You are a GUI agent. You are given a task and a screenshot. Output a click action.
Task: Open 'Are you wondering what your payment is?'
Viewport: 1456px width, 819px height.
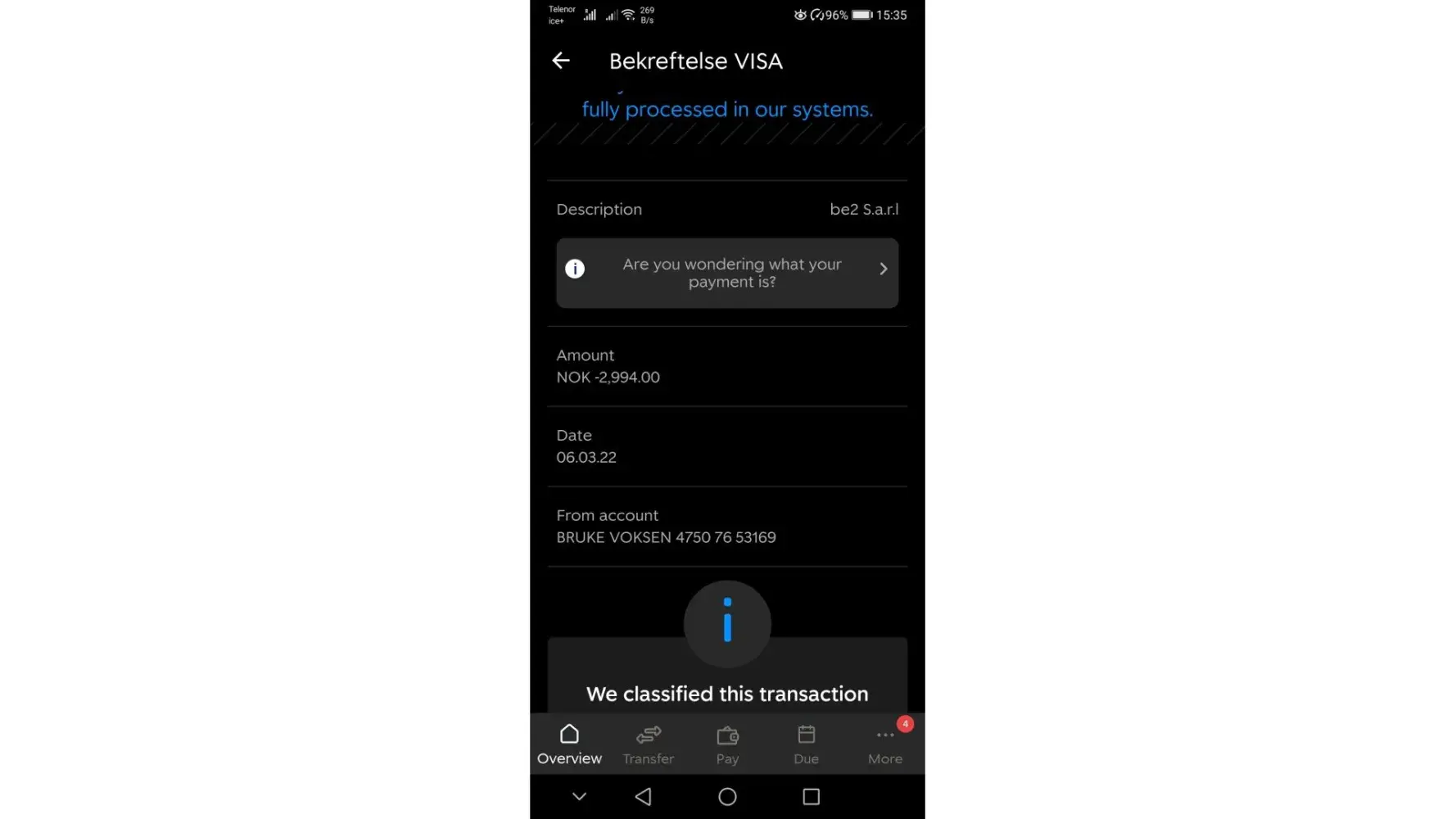coord(727,273)
